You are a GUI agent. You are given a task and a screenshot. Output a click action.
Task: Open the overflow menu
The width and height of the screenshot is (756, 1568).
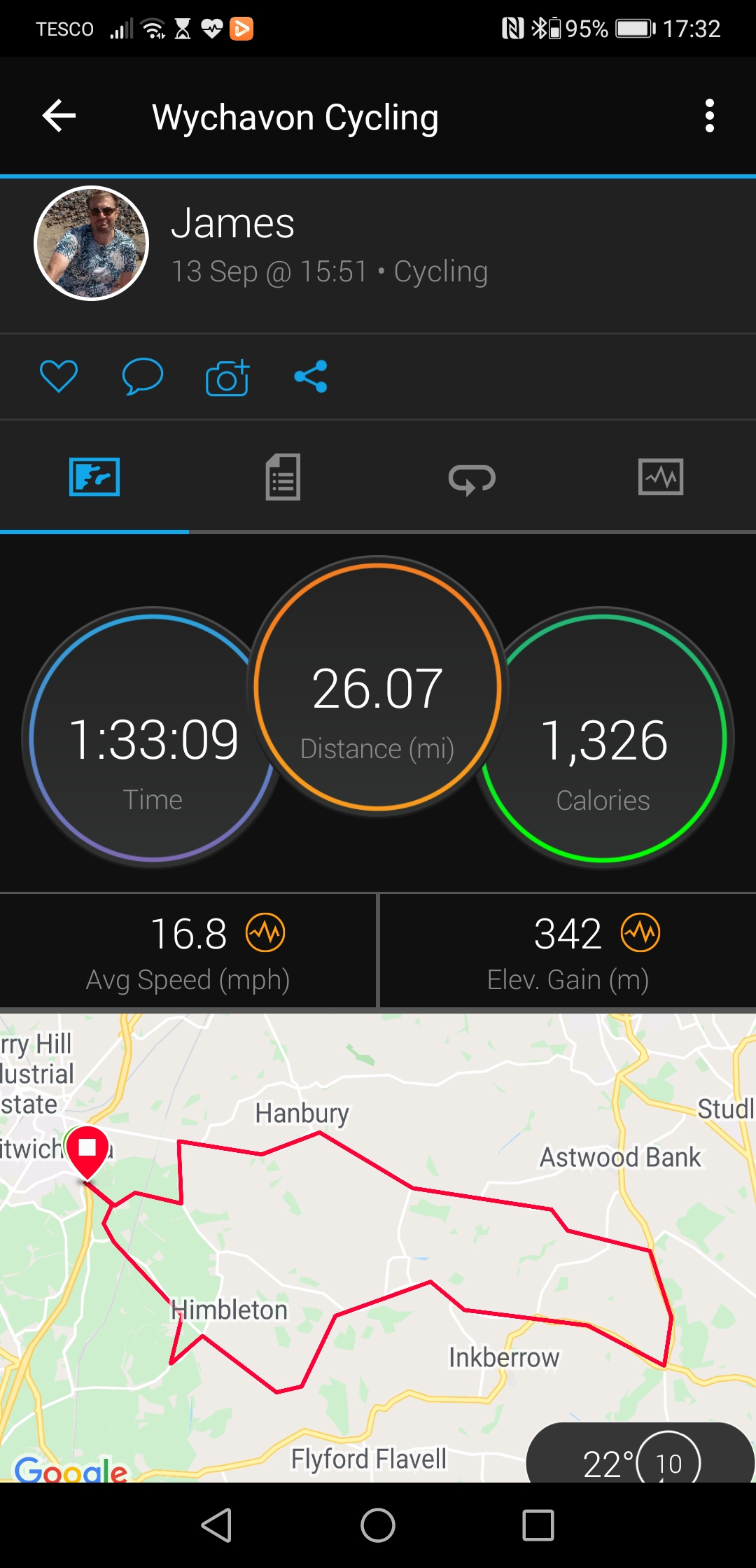coord(709,116)
